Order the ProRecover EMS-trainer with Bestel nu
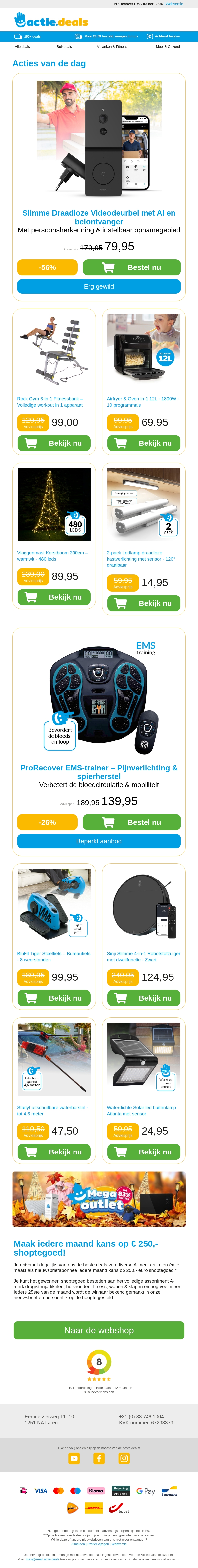The width and height of the screenshot is (198, 1568). (x=132, y=822)
